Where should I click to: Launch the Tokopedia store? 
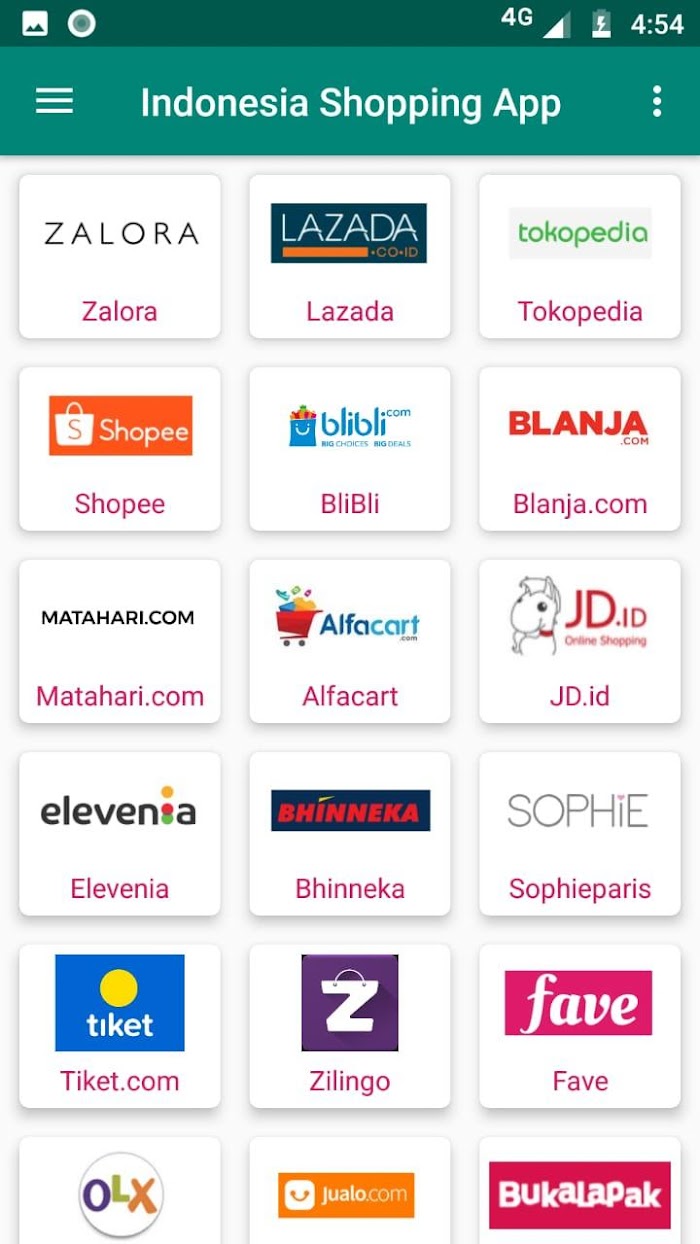[x=580, y=256]
